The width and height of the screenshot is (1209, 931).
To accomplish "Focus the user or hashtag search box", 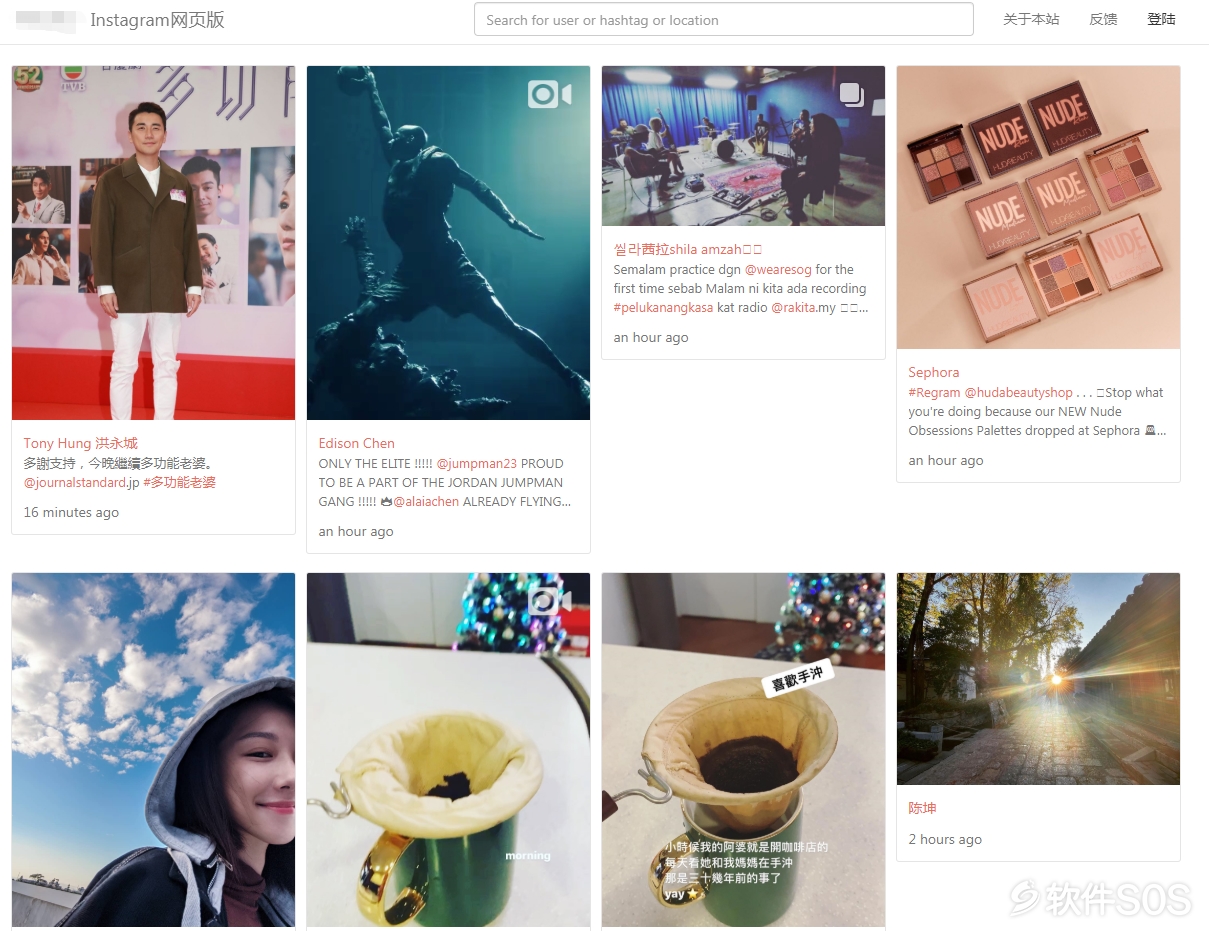I will (x=723, y=20).
